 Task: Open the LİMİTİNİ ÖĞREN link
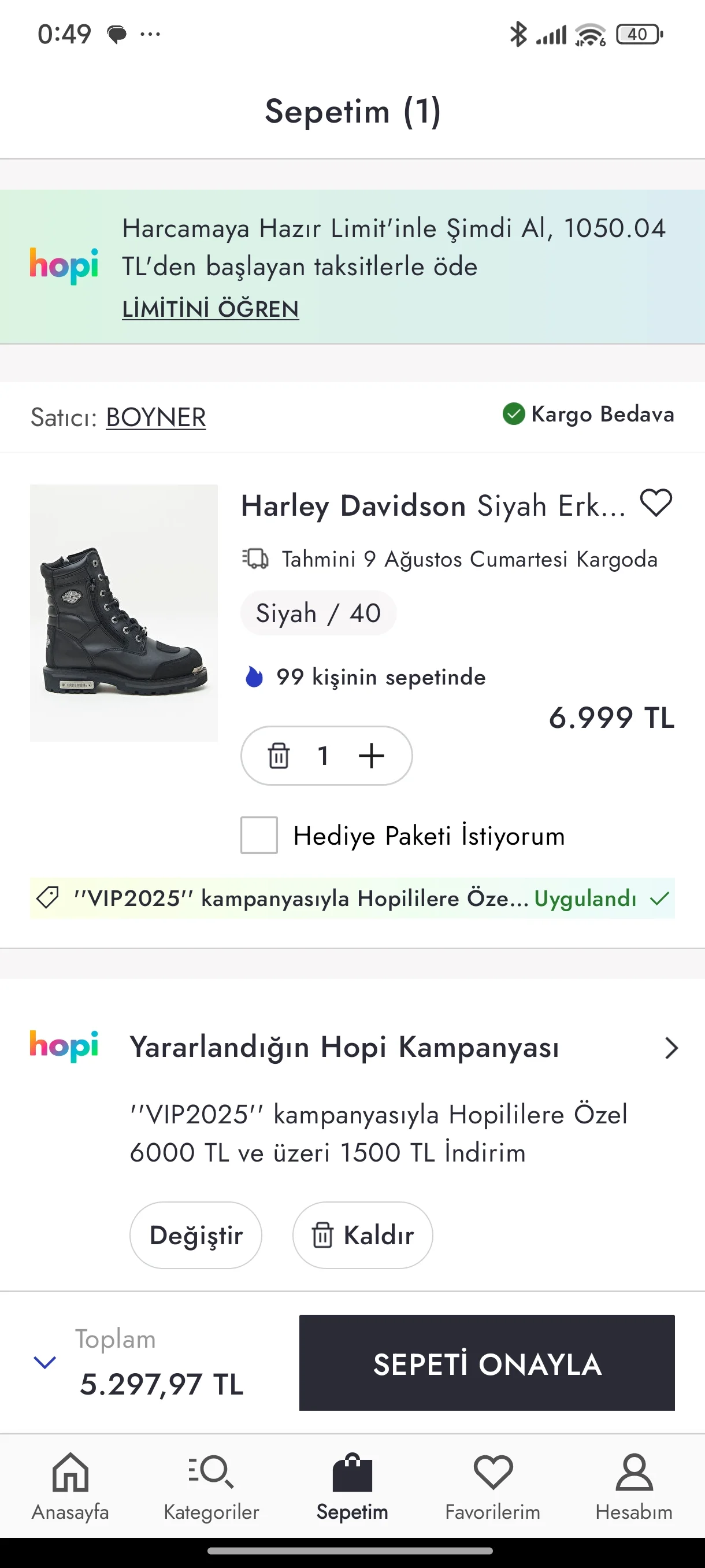click(x=210, y=309)
